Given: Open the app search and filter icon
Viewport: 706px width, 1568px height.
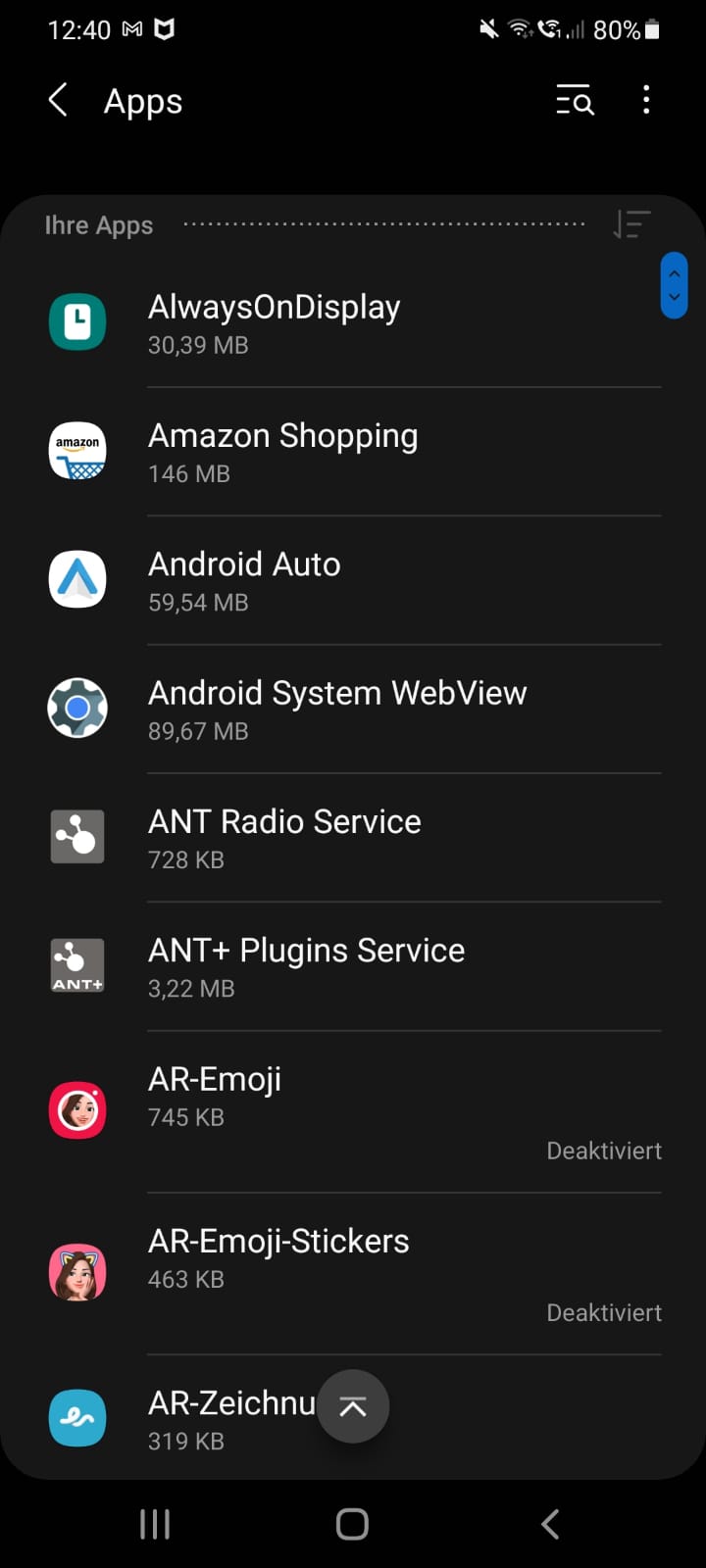Looking at the screenshot, I should pos(575,100).
